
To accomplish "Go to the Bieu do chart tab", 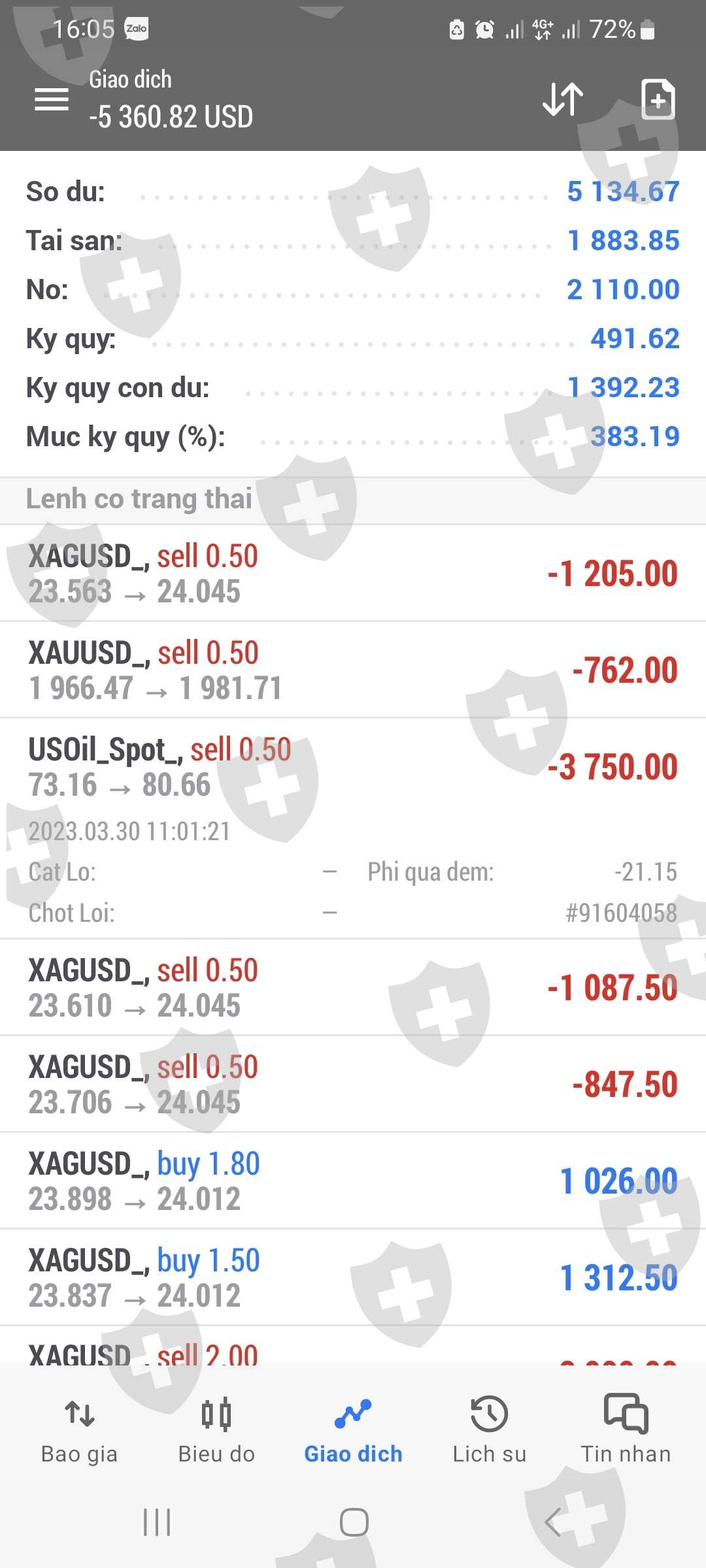I will coord(216,1429).
